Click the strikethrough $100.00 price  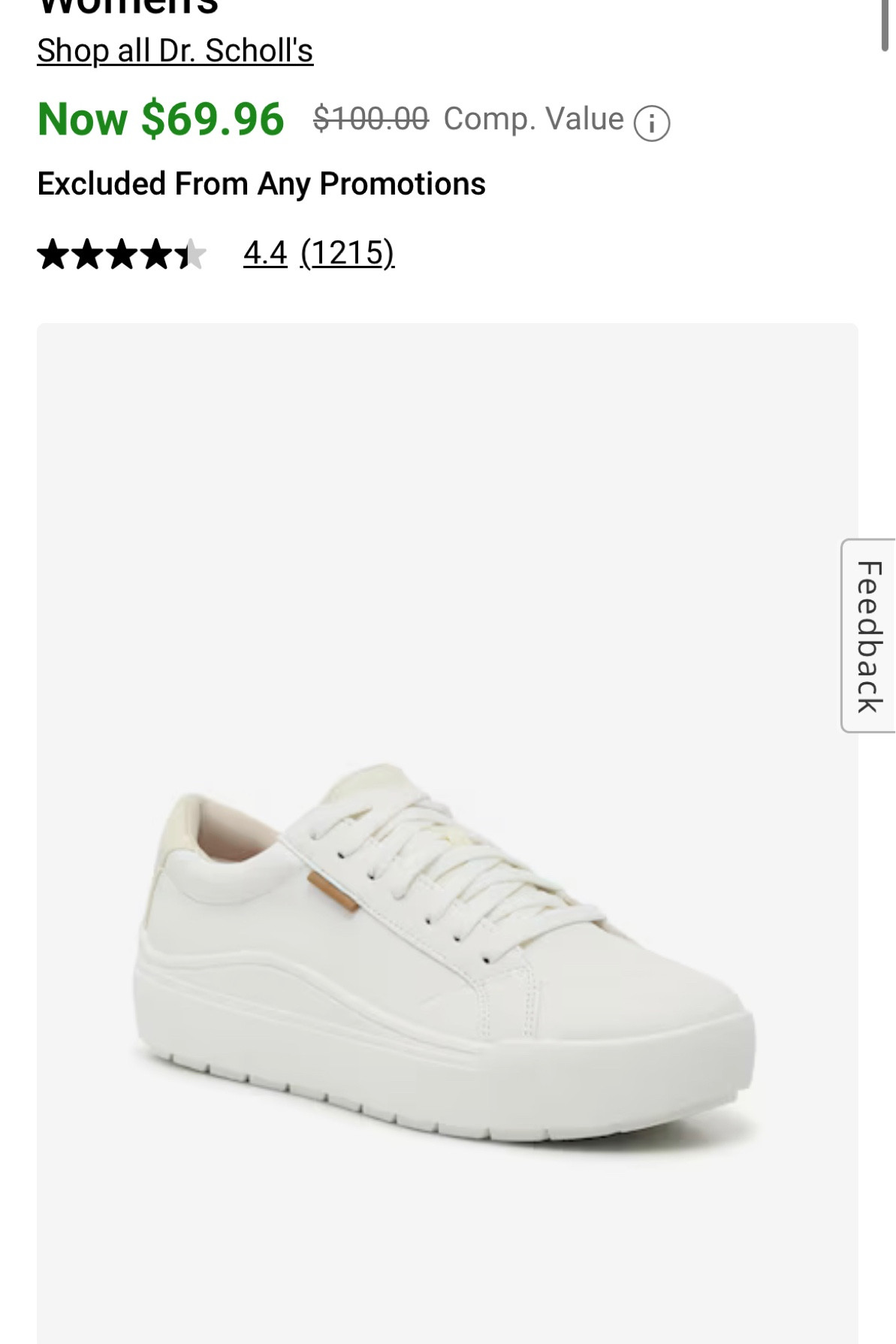(370, 118)
